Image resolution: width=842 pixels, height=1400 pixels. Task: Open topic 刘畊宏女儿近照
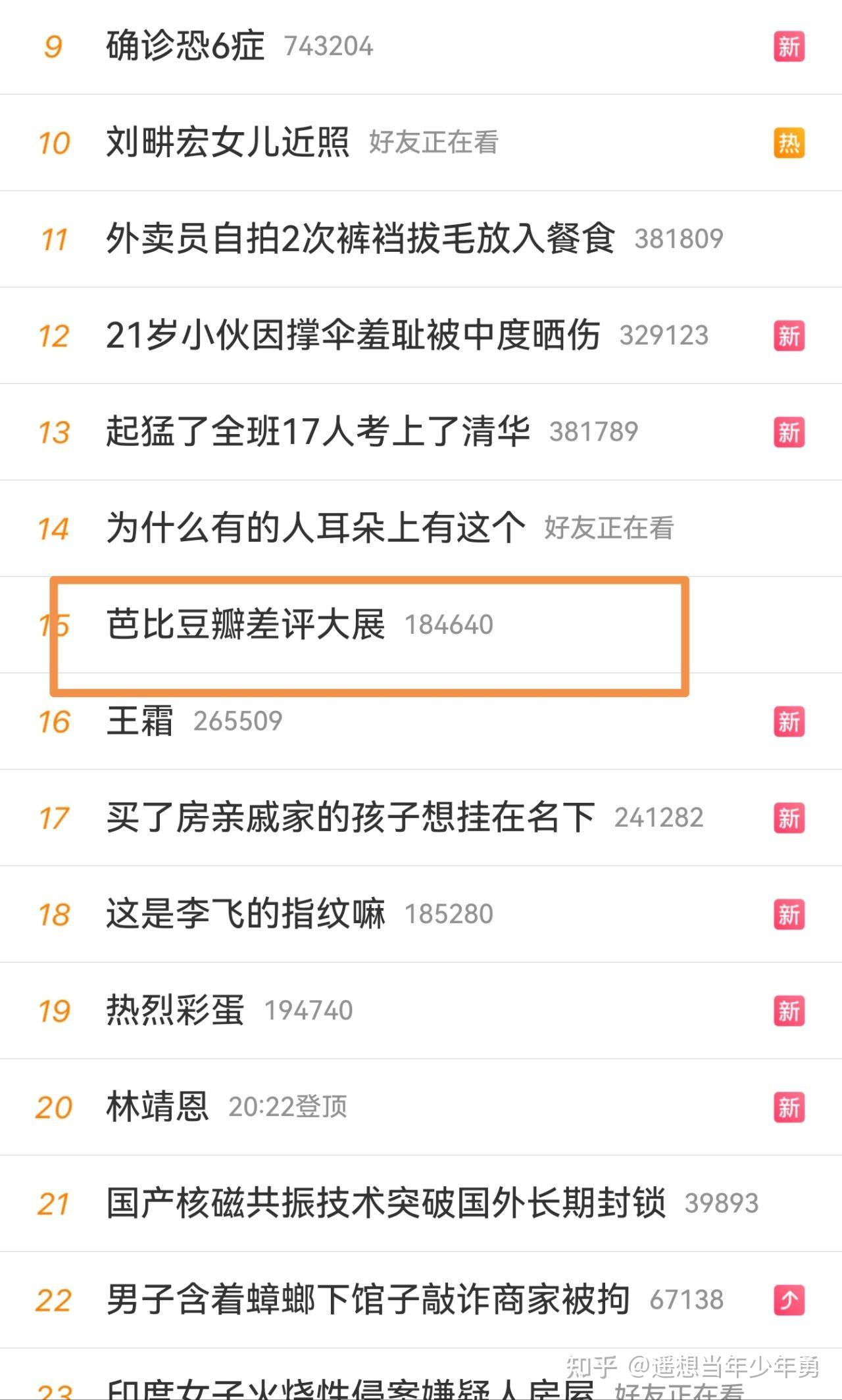(x=228, y=142)
